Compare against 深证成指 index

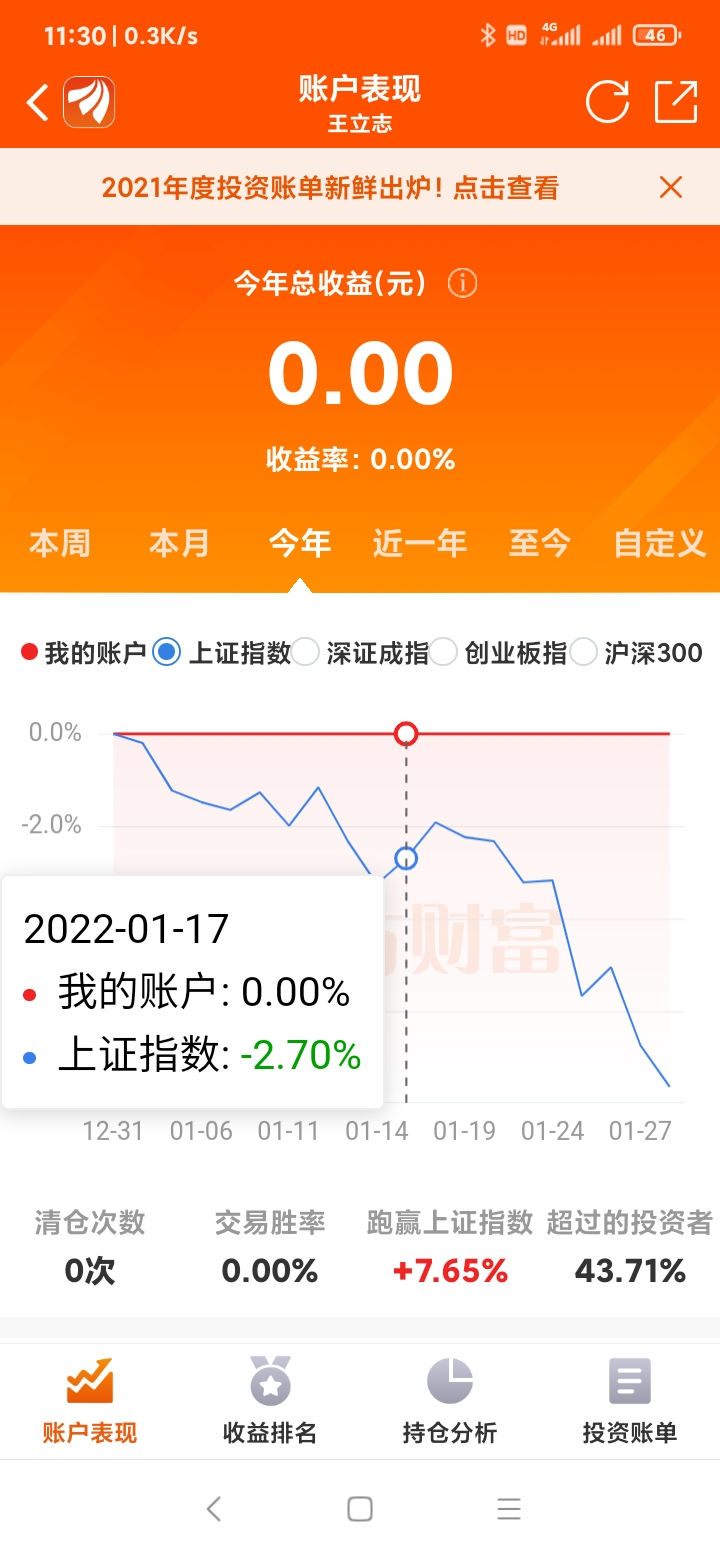point(362,653)
